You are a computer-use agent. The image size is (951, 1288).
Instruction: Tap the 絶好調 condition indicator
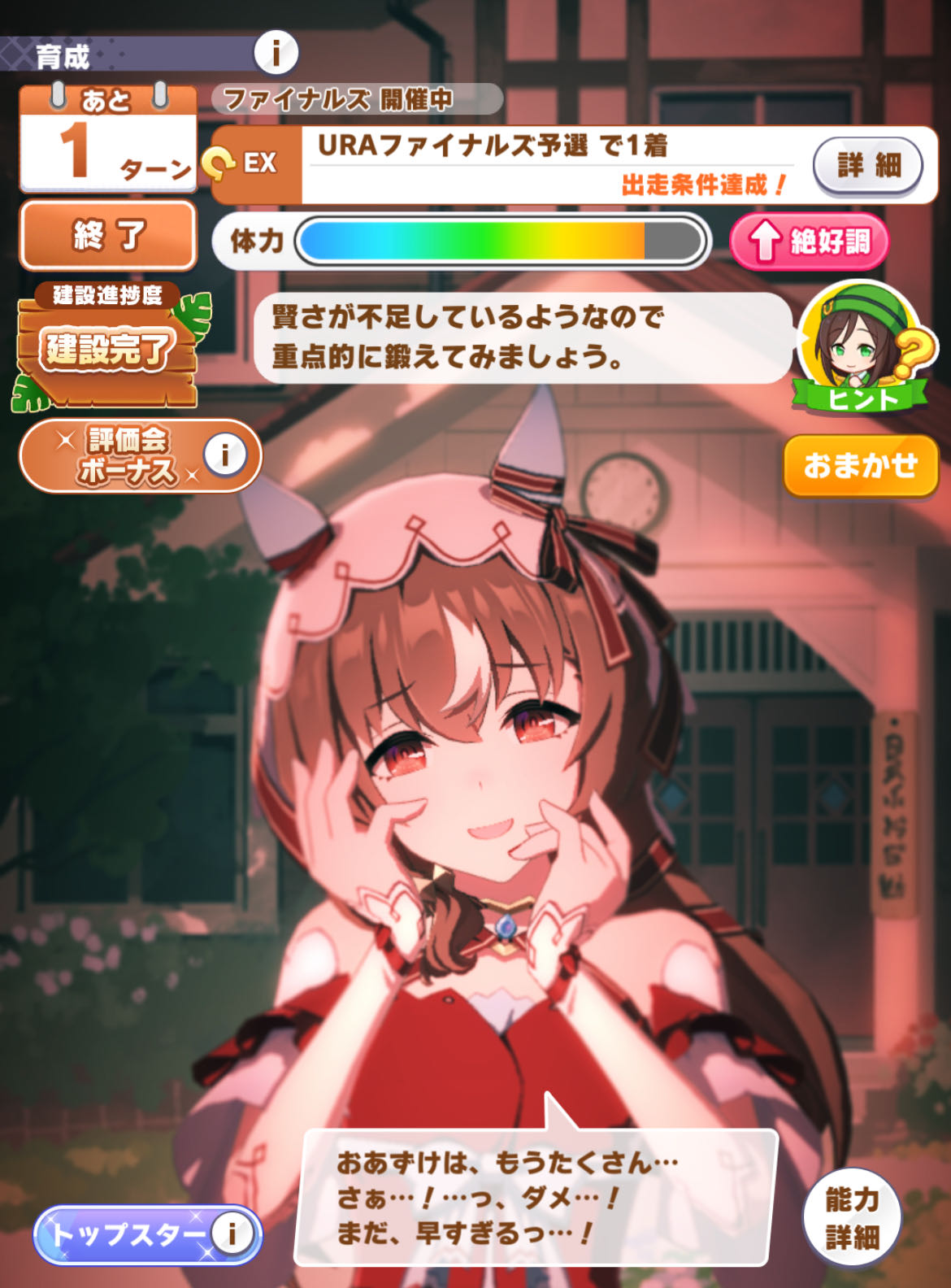tap(809, 241)
